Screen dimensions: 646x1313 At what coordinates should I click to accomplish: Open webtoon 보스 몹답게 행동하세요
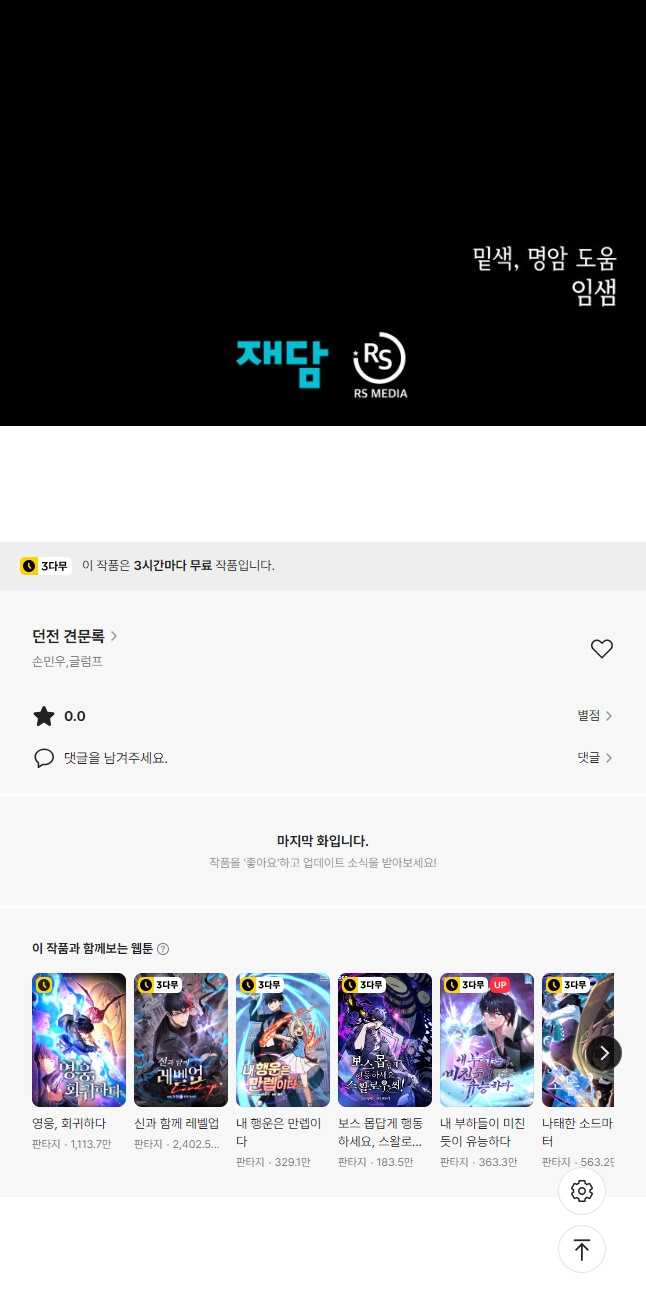[385, 1040]
